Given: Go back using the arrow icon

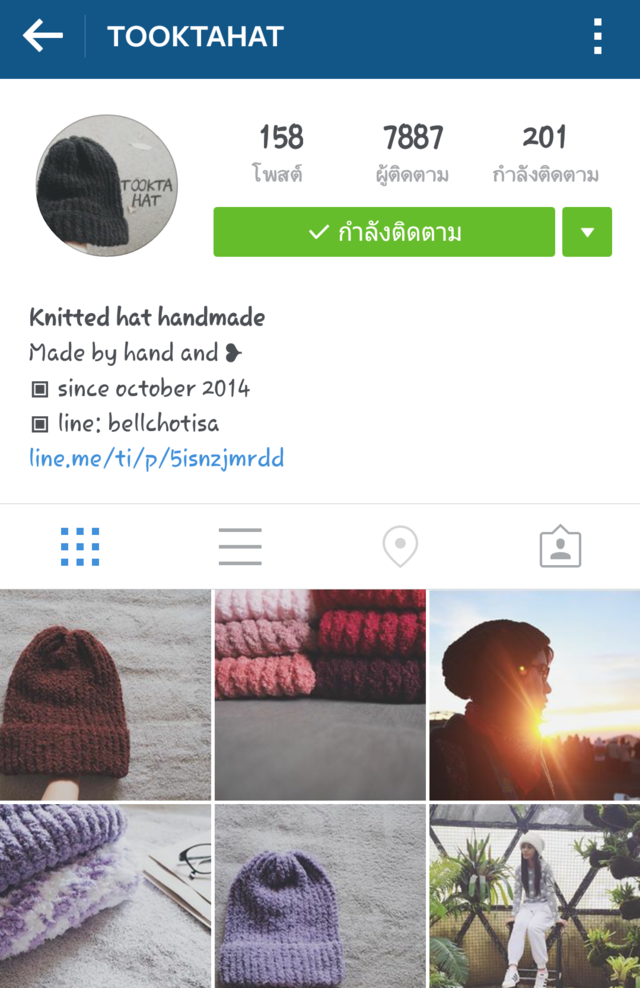Looking at the screenshot, I should [x=43, y=37].
